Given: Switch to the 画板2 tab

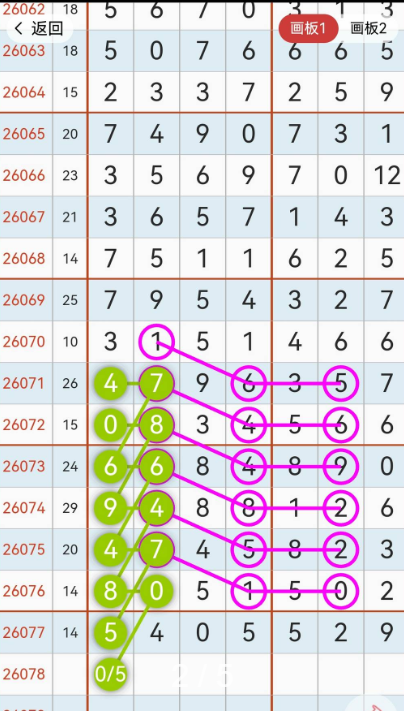Looking at the screenshot, I should click(369, 29).
